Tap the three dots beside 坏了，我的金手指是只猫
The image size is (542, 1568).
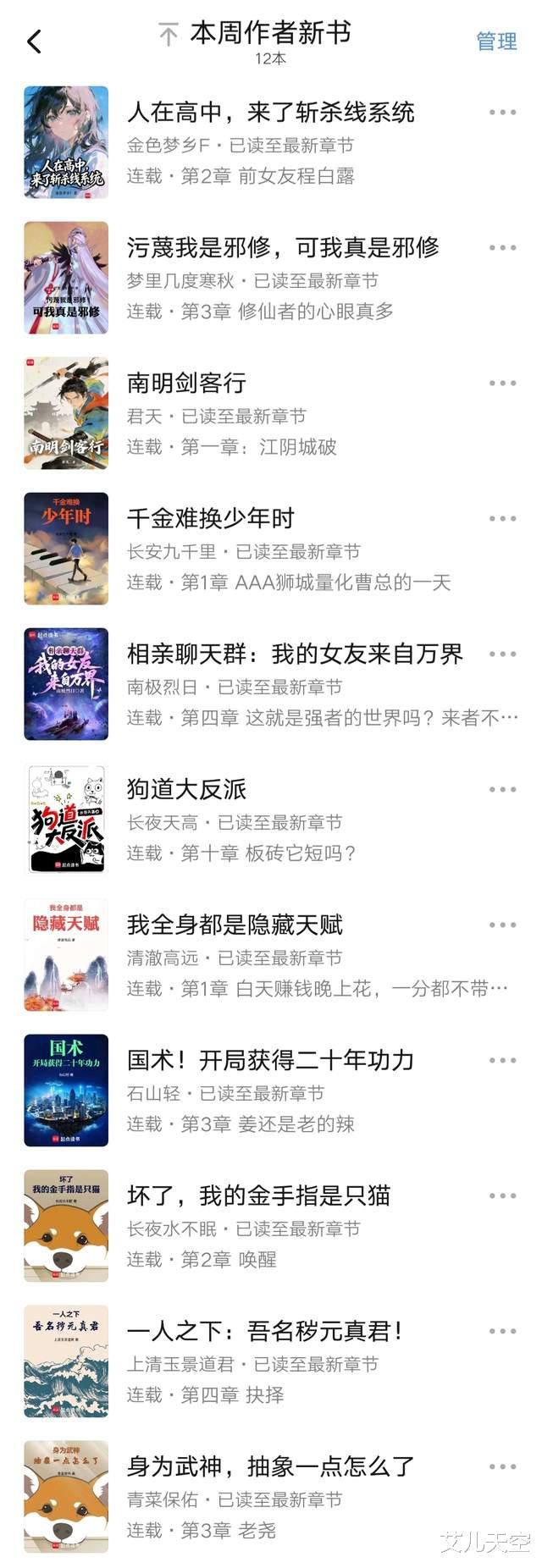pos(502,1195)
